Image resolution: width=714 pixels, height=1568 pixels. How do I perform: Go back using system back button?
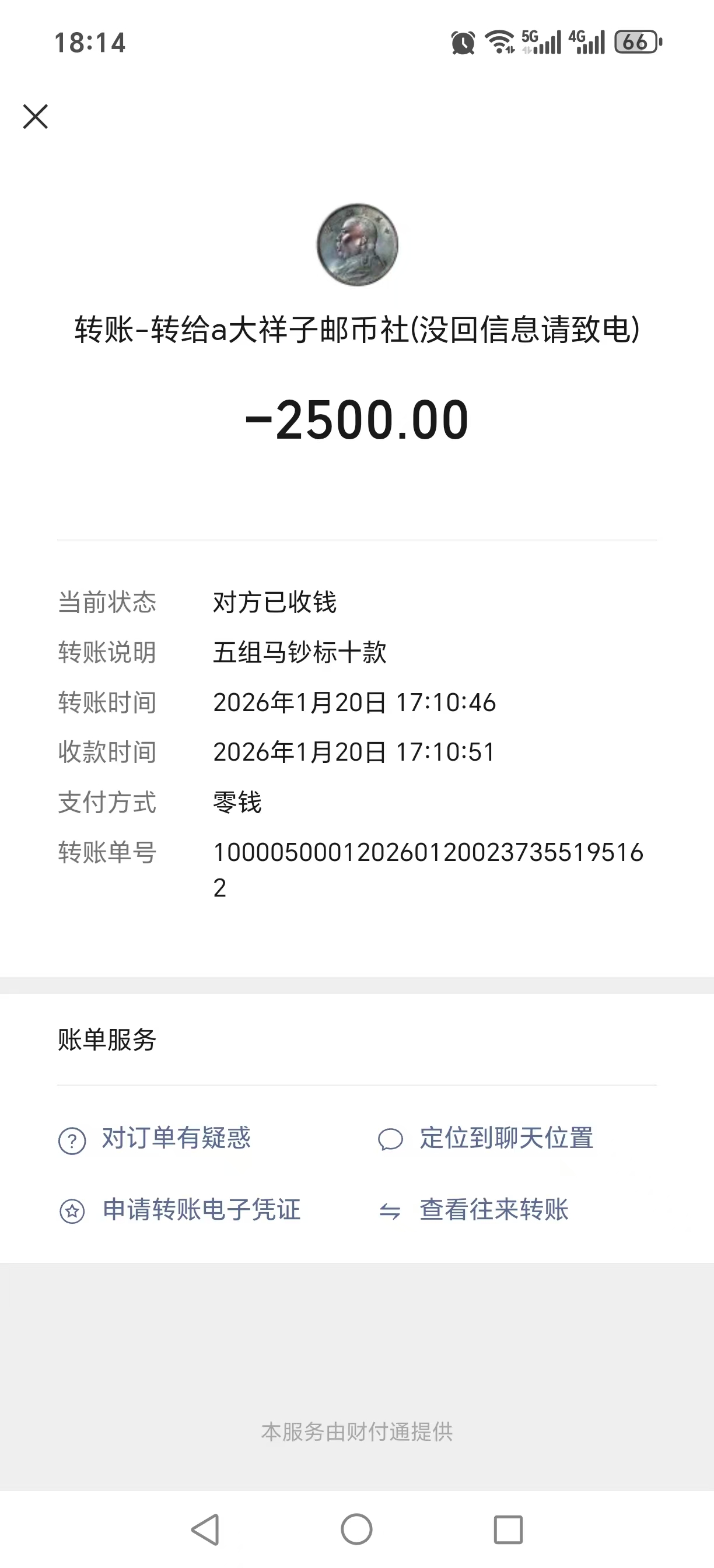[x=206, y=1529]
